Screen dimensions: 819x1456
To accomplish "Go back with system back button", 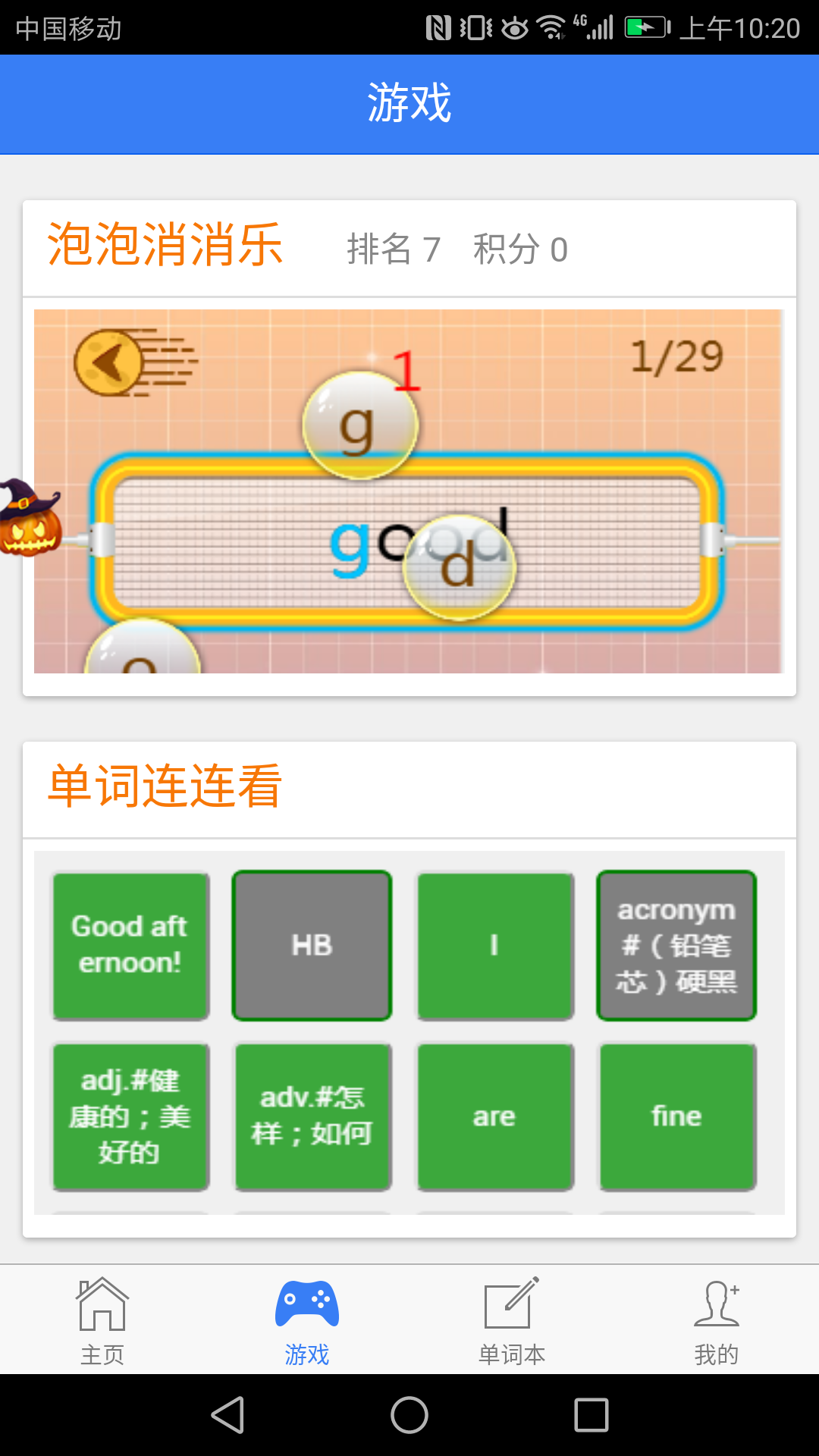I will (x=227, y=1415).
